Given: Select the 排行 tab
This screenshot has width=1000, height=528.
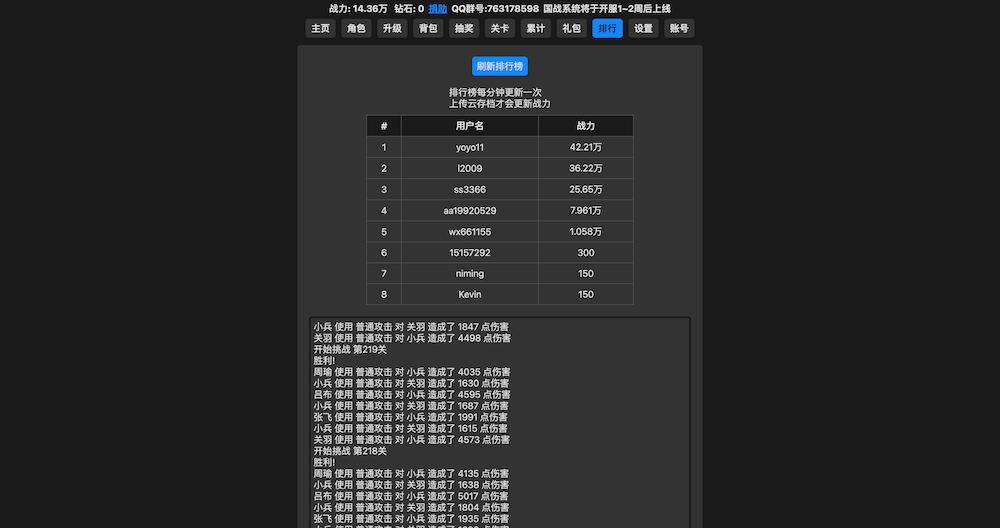Looking at the screenshot, I should [x=607, y=28].
